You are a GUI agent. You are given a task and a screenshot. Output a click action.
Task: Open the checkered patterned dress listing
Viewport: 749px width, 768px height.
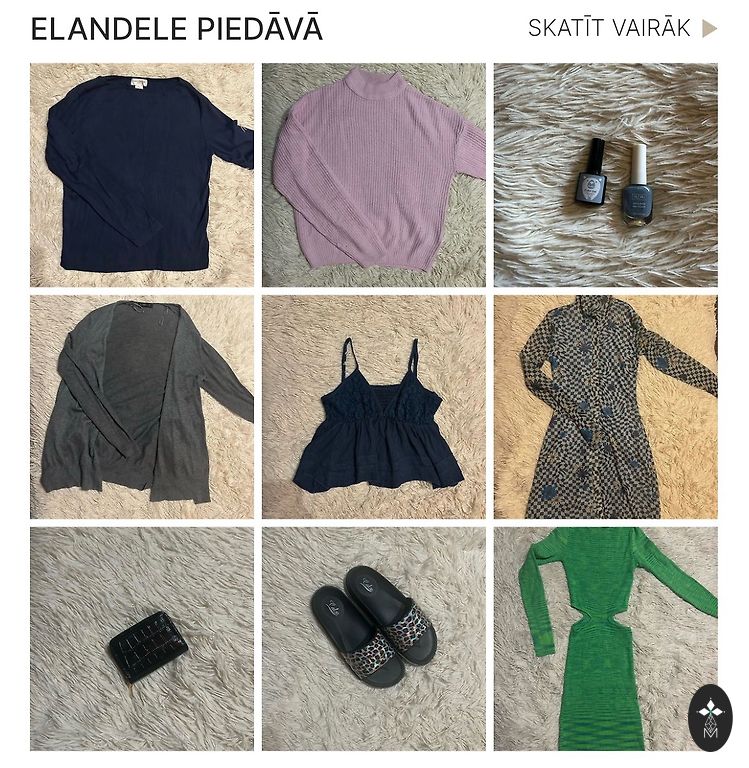(x=605, y=407)
